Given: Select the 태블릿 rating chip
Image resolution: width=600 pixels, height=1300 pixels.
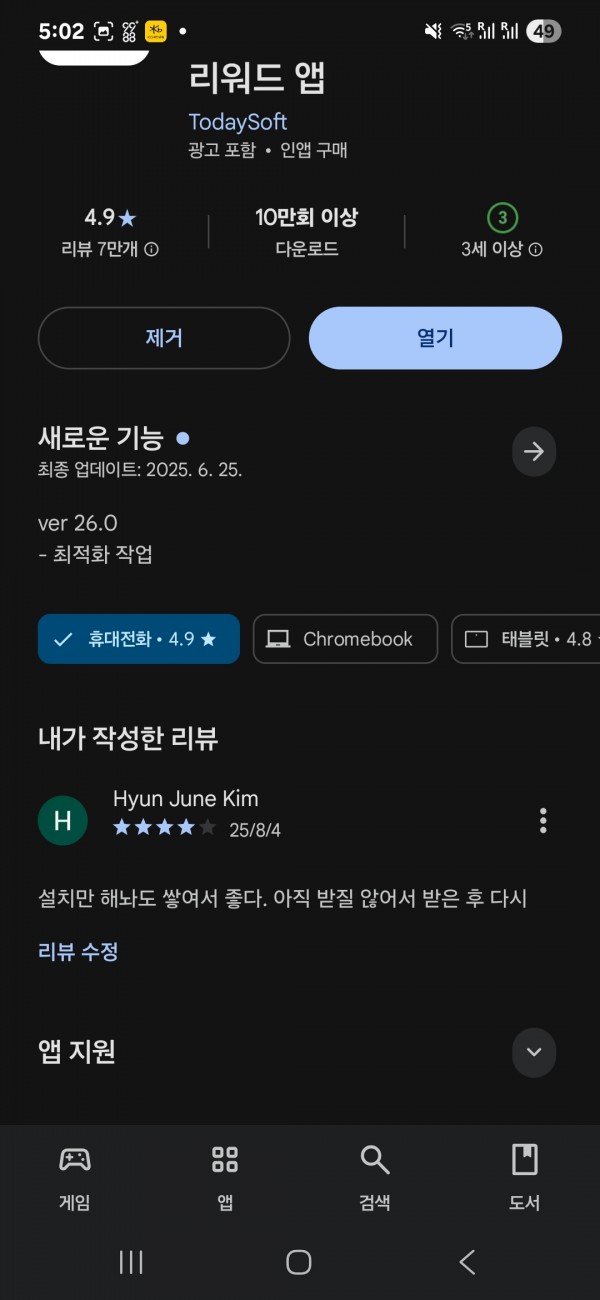Looking at the screenshot, I should click(x=526, y=639).
